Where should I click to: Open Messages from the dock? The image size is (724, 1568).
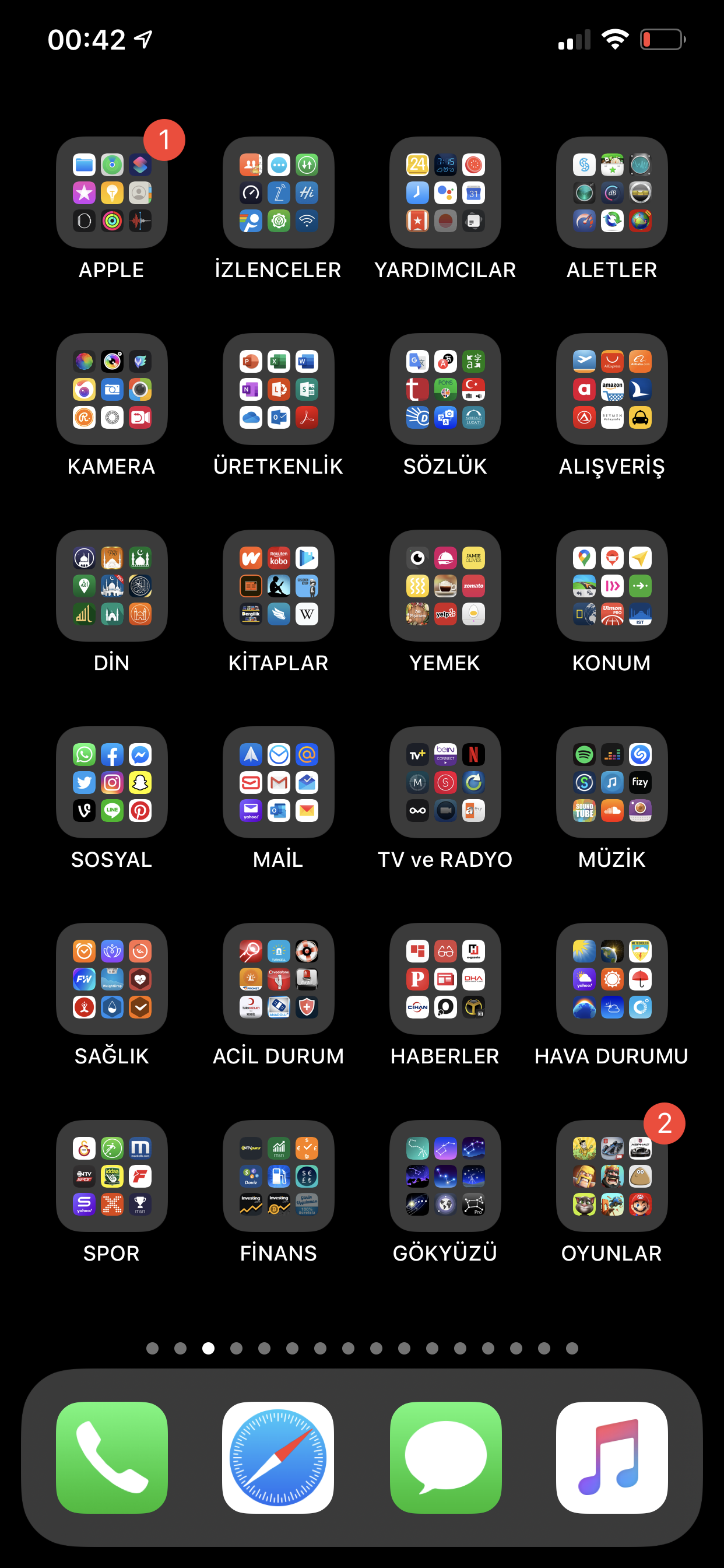click(445, 1457)
